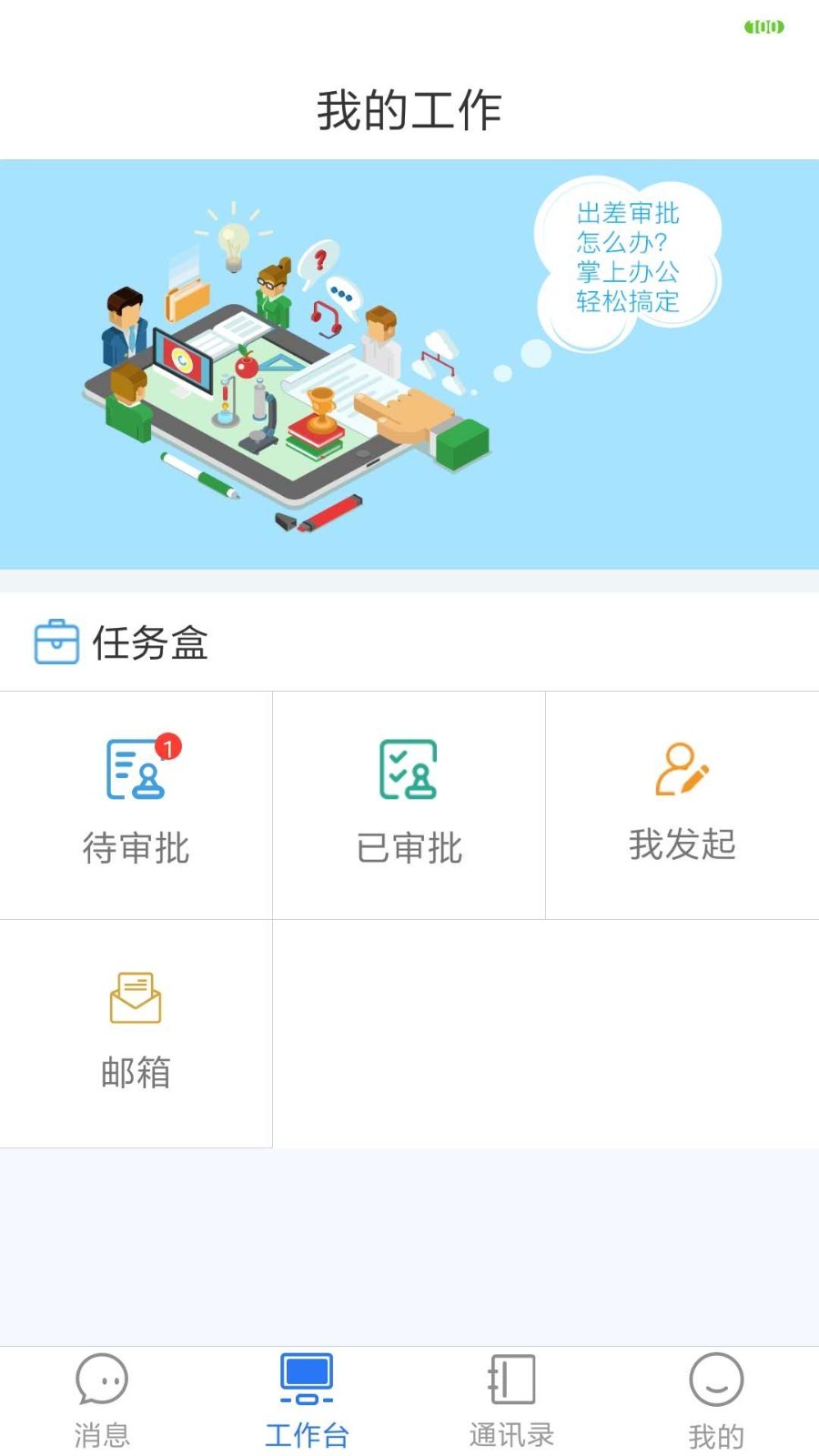Tap the 邮箱 text label

[x=136, y=1072]
